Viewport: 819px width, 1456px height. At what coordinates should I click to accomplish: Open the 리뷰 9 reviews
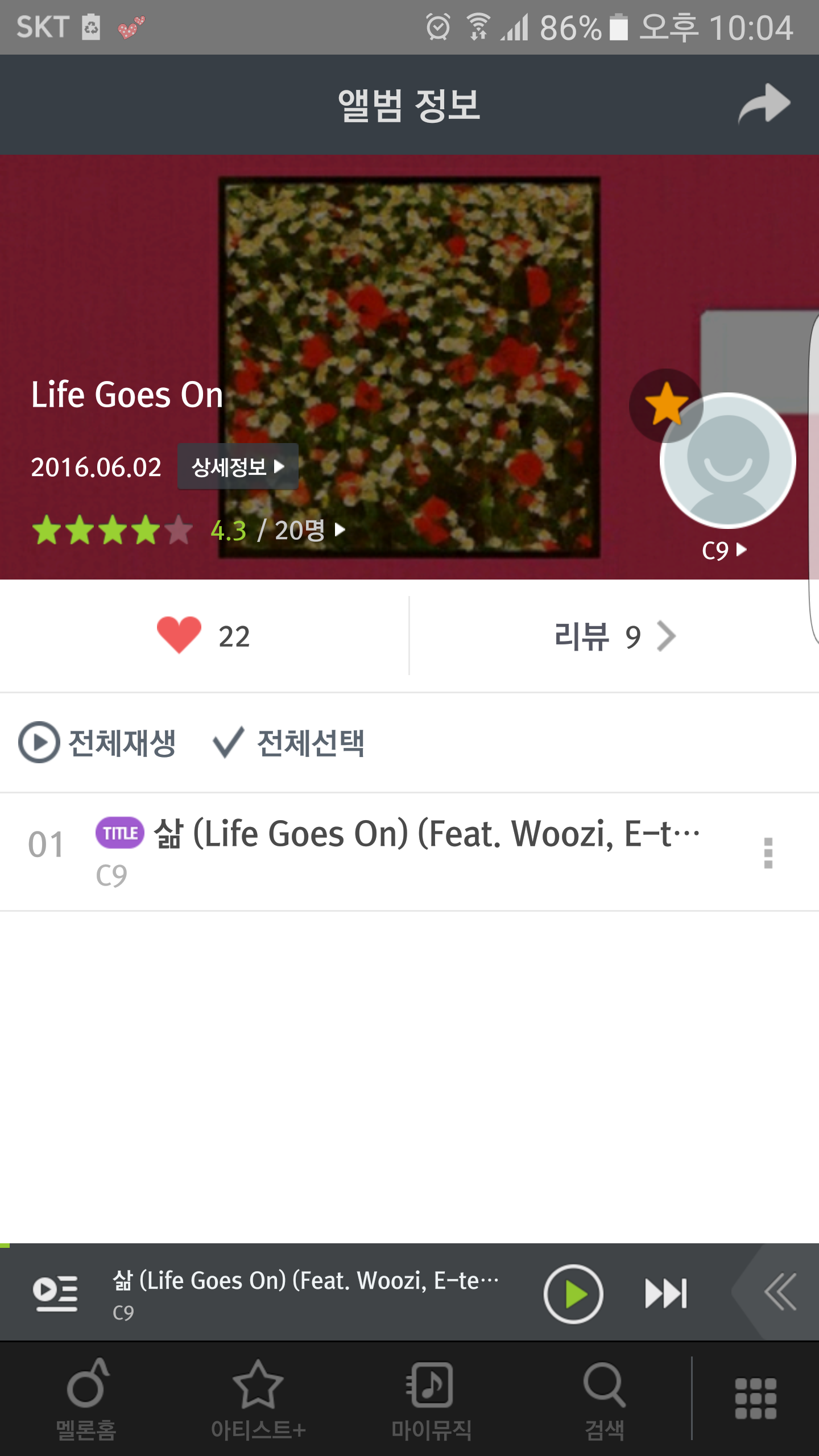(614, 636)
